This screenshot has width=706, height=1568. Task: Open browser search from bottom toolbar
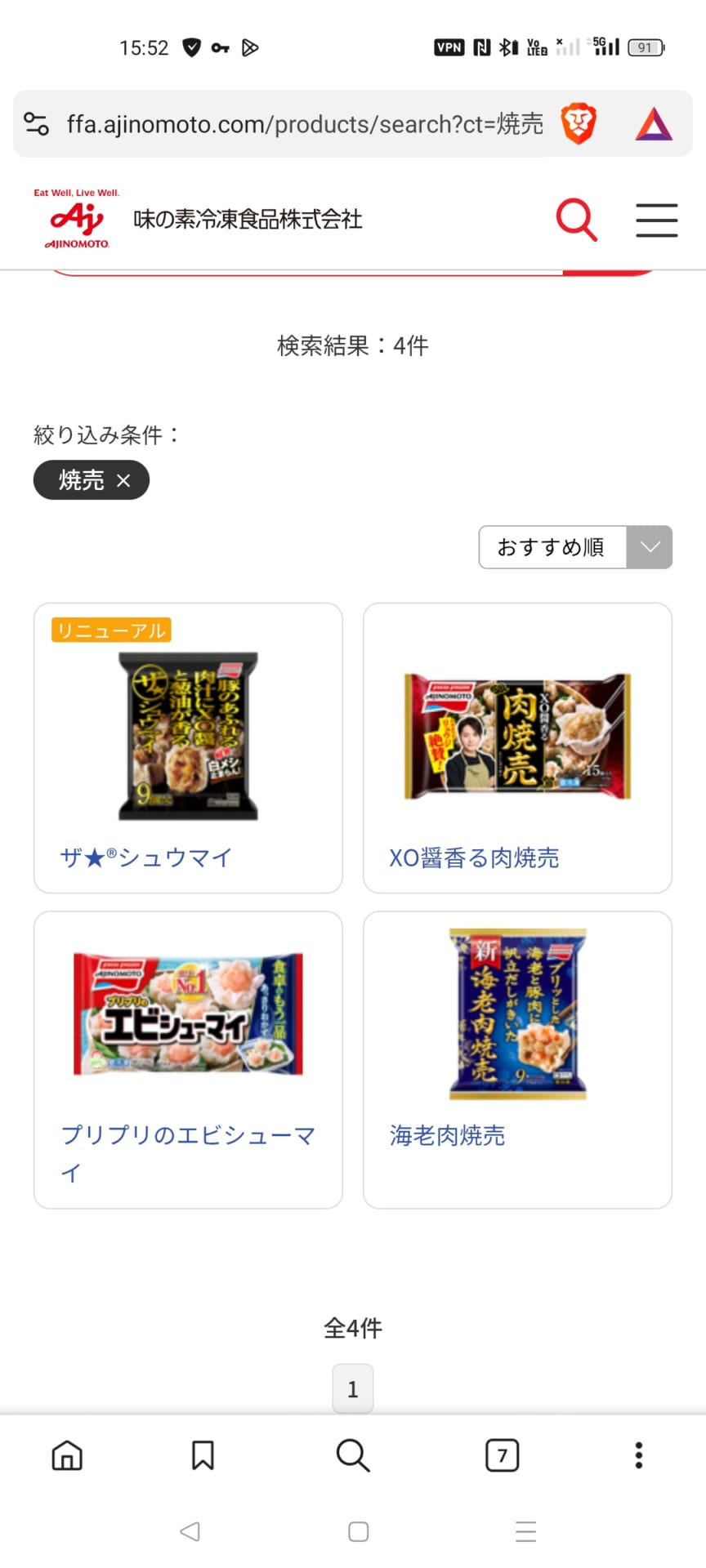353,1455
